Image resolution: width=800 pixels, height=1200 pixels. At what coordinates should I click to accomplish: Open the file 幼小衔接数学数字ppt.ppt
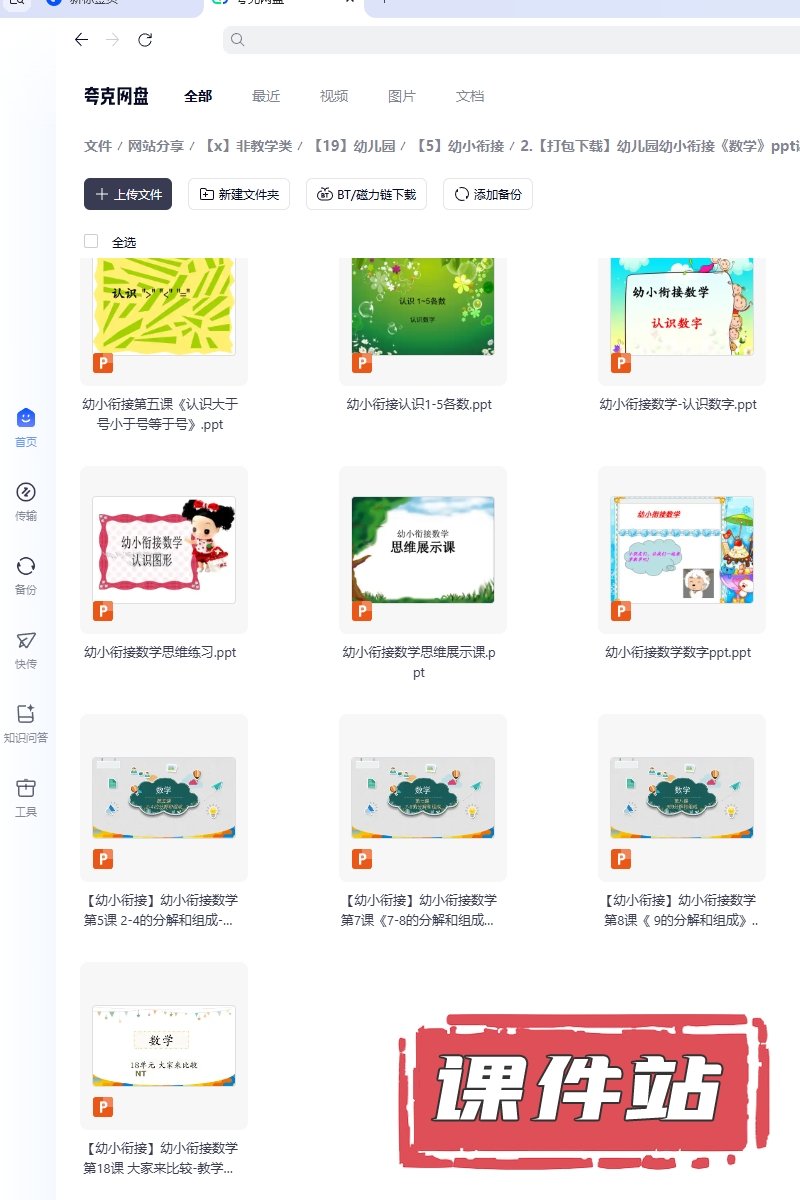pyautogui.click(x=681, y=550)
